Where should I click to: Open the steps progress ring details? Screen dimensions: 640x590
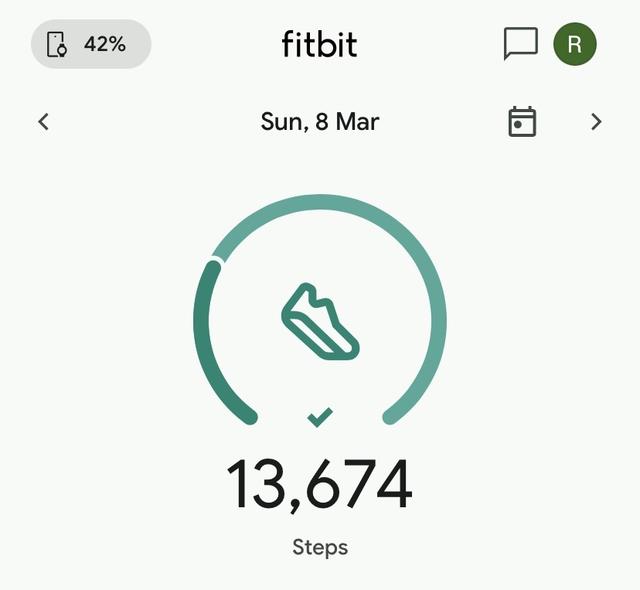coord(320,322)
